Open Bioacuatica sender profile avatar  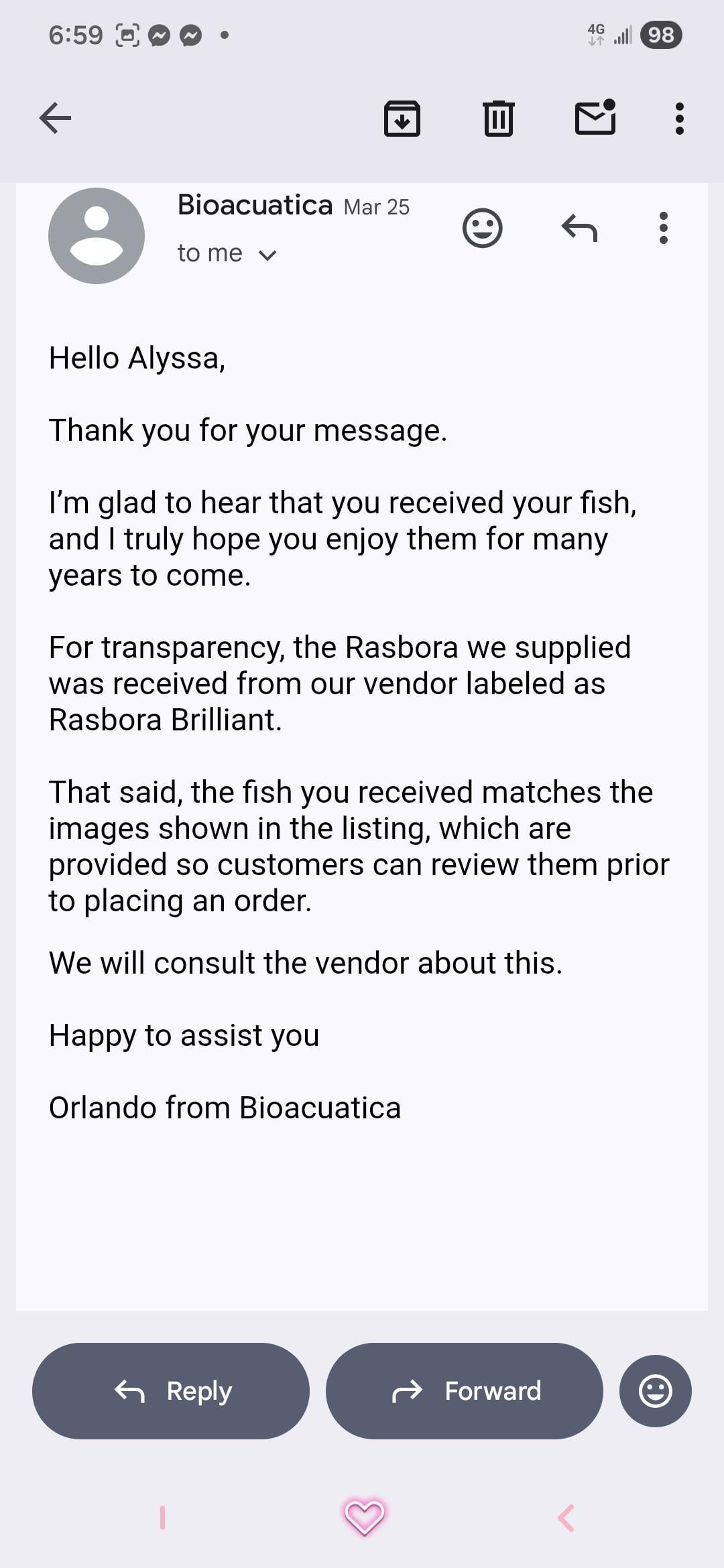(97, 236)
